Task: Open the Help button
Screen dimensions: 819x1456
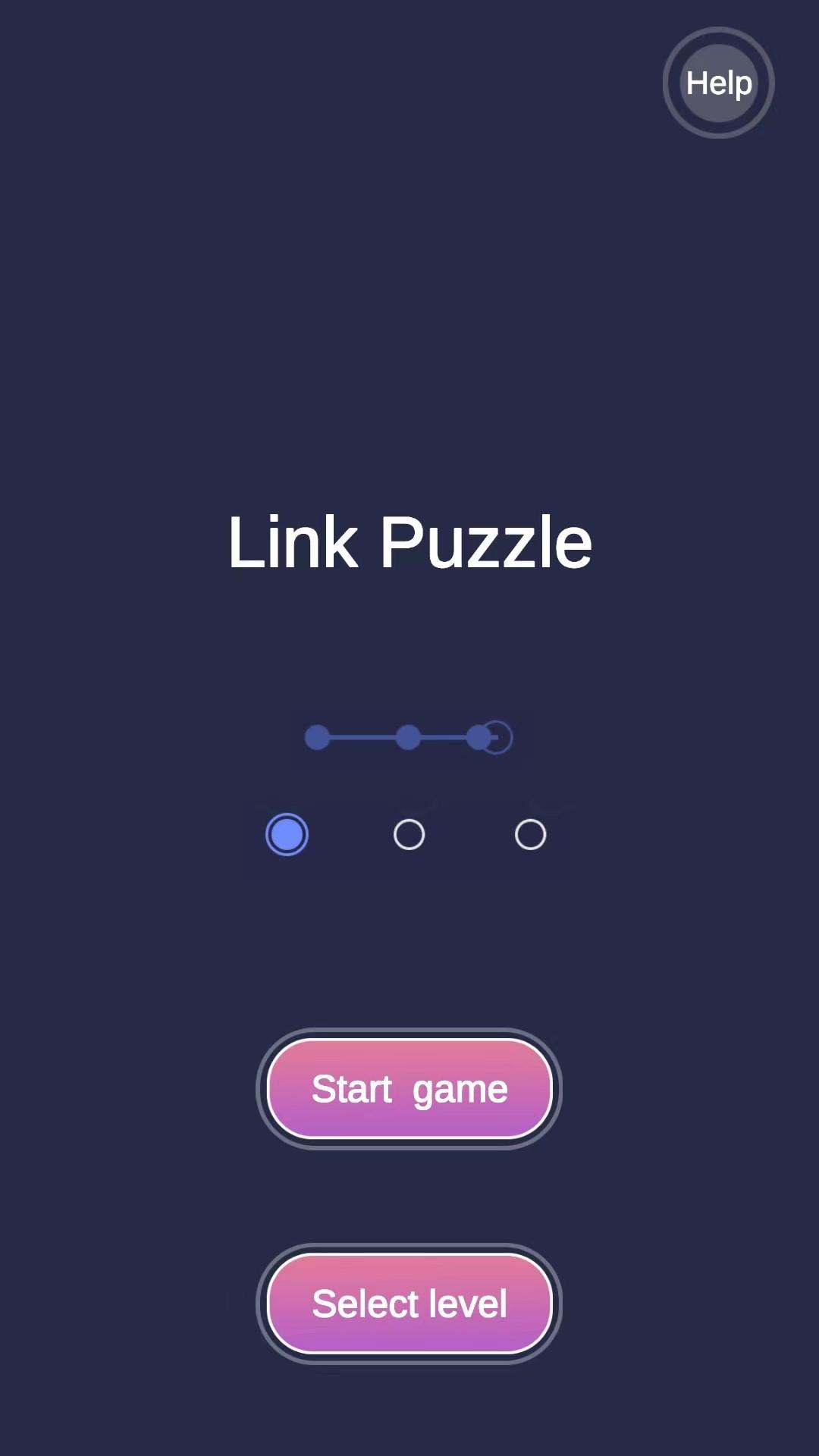Action: coord(718,83)
